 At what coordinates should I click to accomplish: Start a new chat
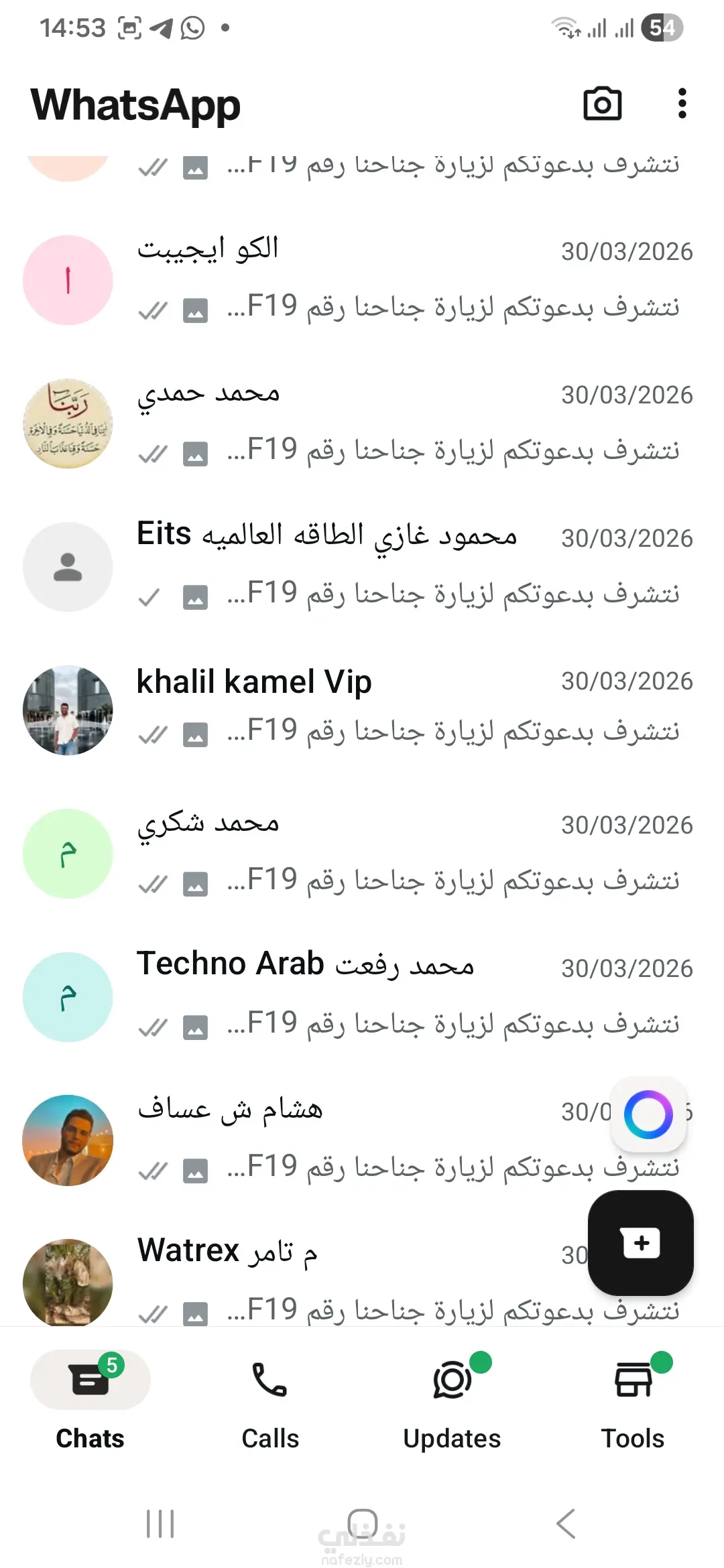coord(640,1243)
